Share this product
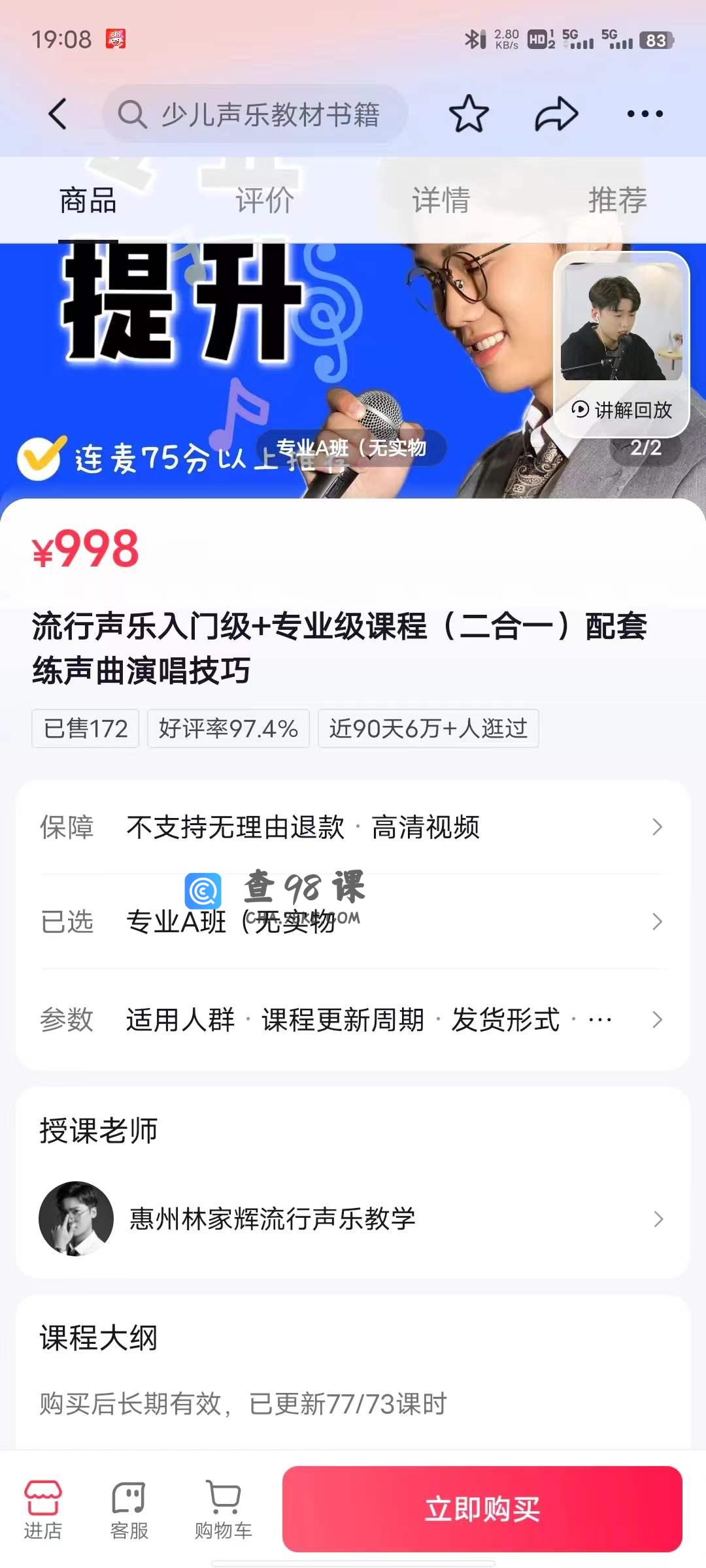 tap(556, 114)
